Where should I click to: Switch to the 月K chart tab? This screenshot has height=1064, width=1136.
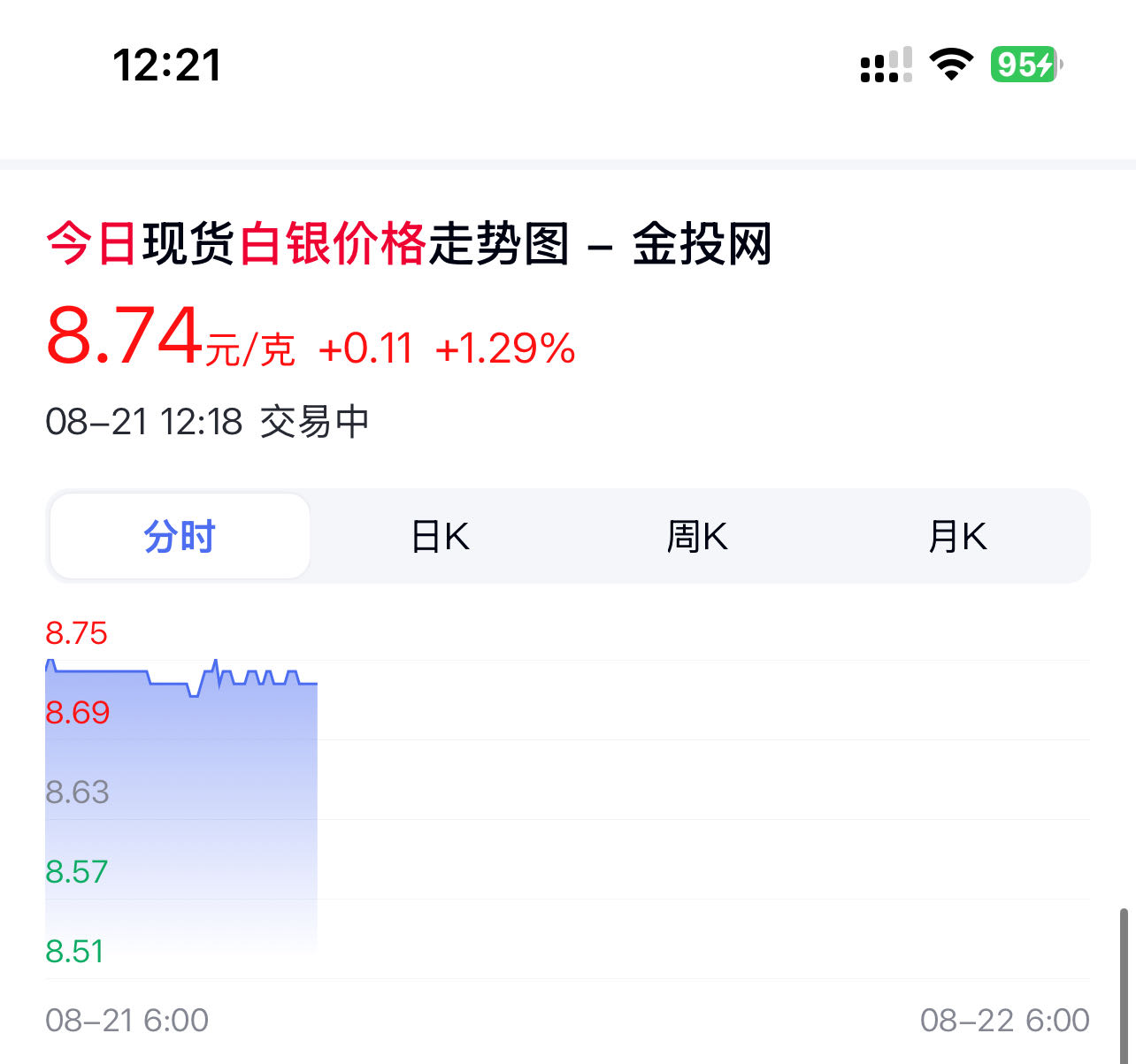pos(957,537)
